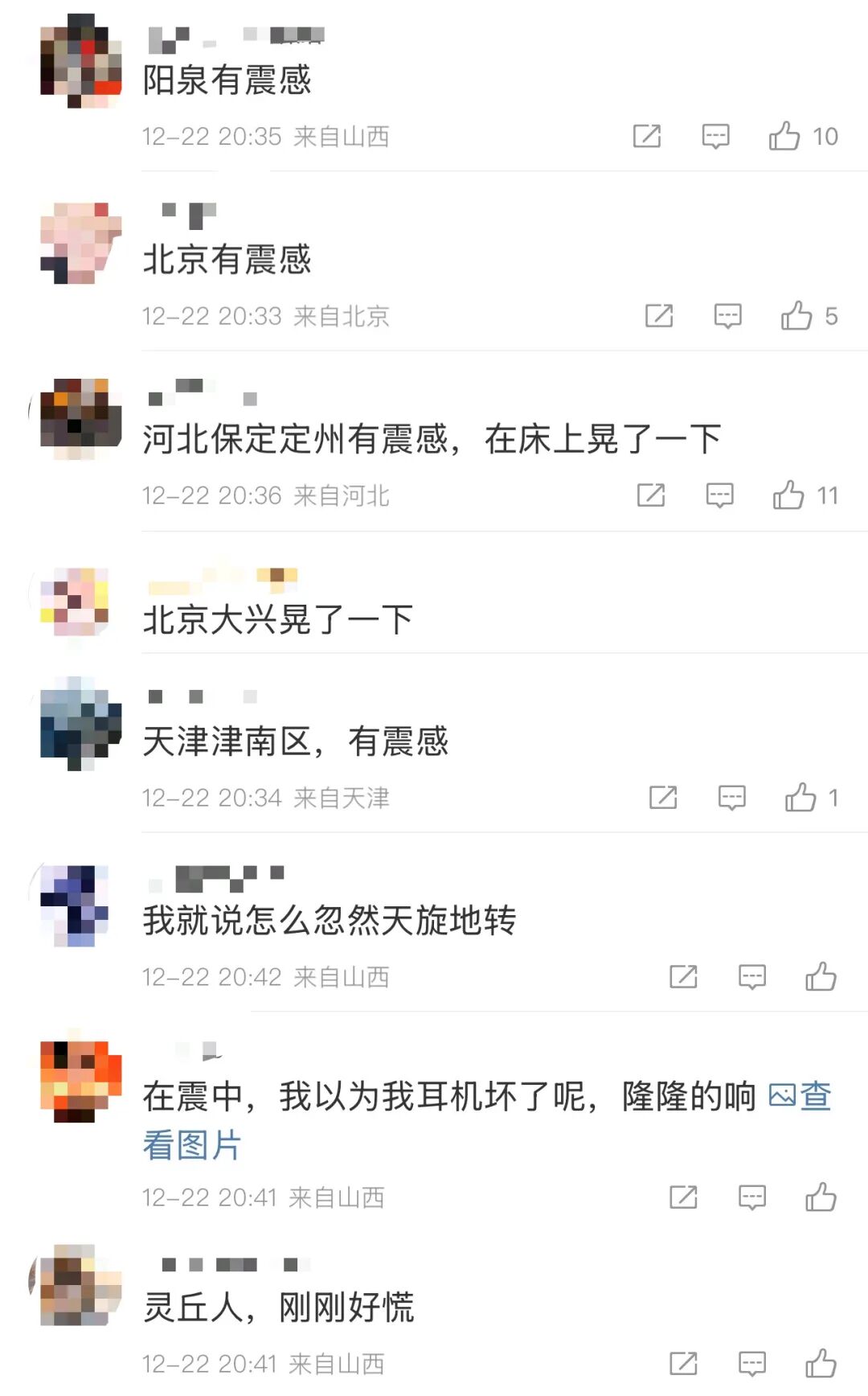Repost the 我就说怎么忽然天旋地转 comment
This screenshot has height=1396, width=868.
683,977
